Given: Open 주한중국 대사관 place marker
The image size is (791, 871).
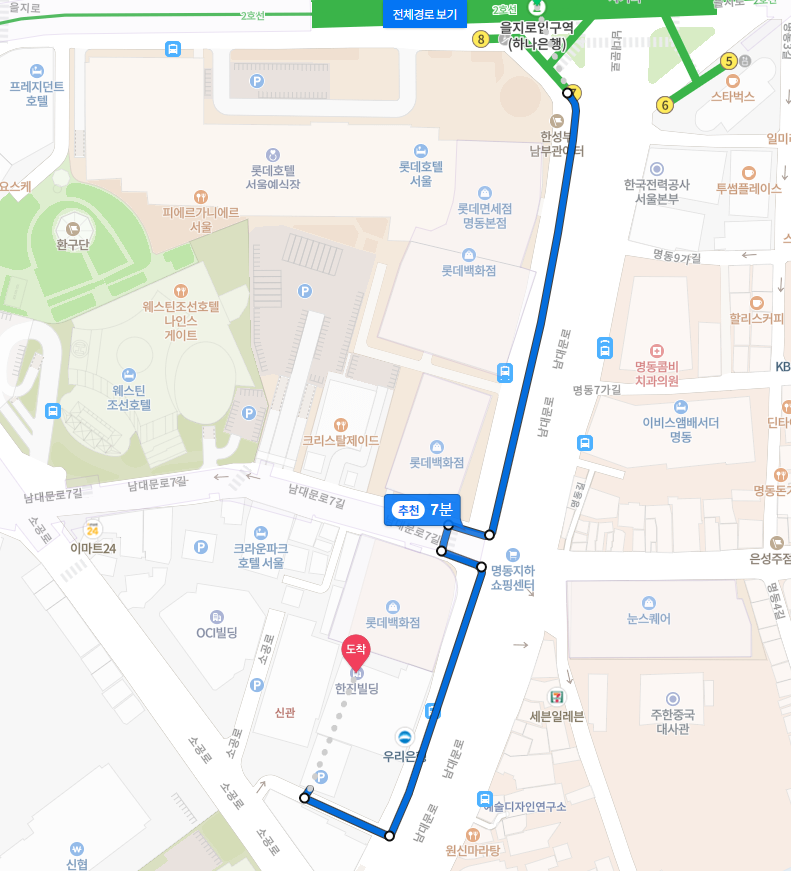Looking at the screenshot, I should [672, 698].
